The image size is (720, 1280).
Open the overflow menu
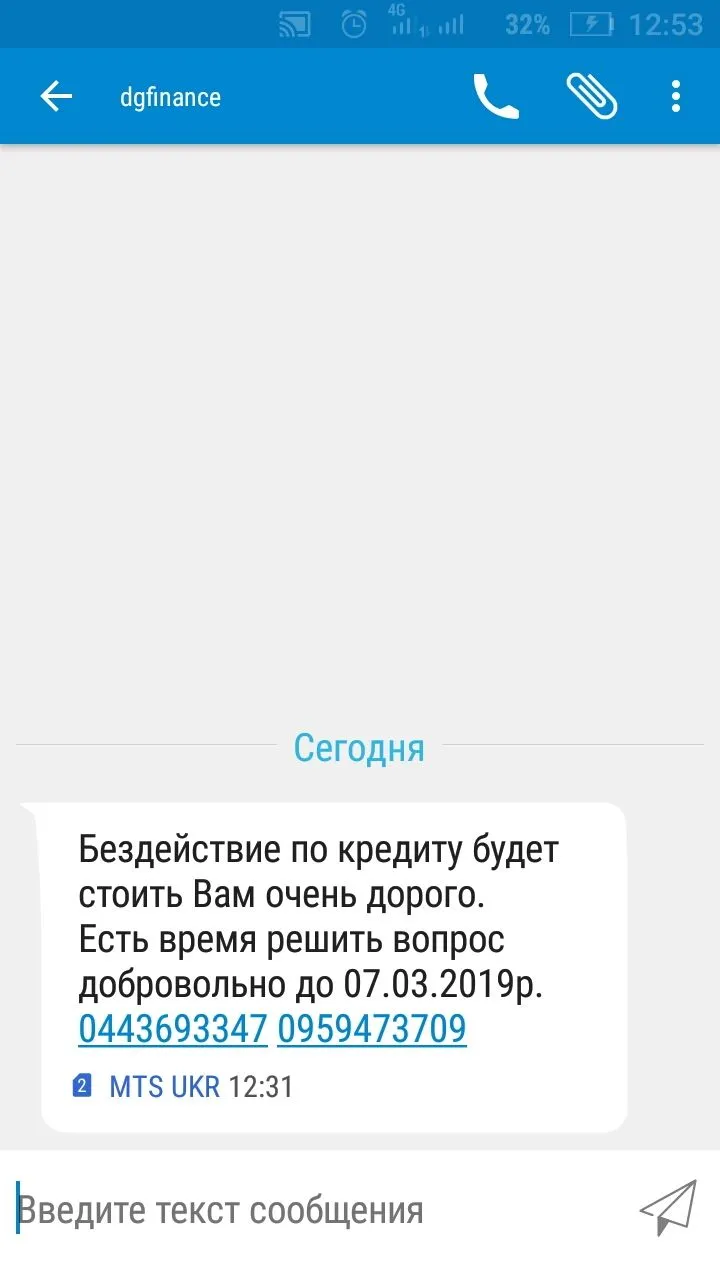pyautogui.click(x=676, y=97)
